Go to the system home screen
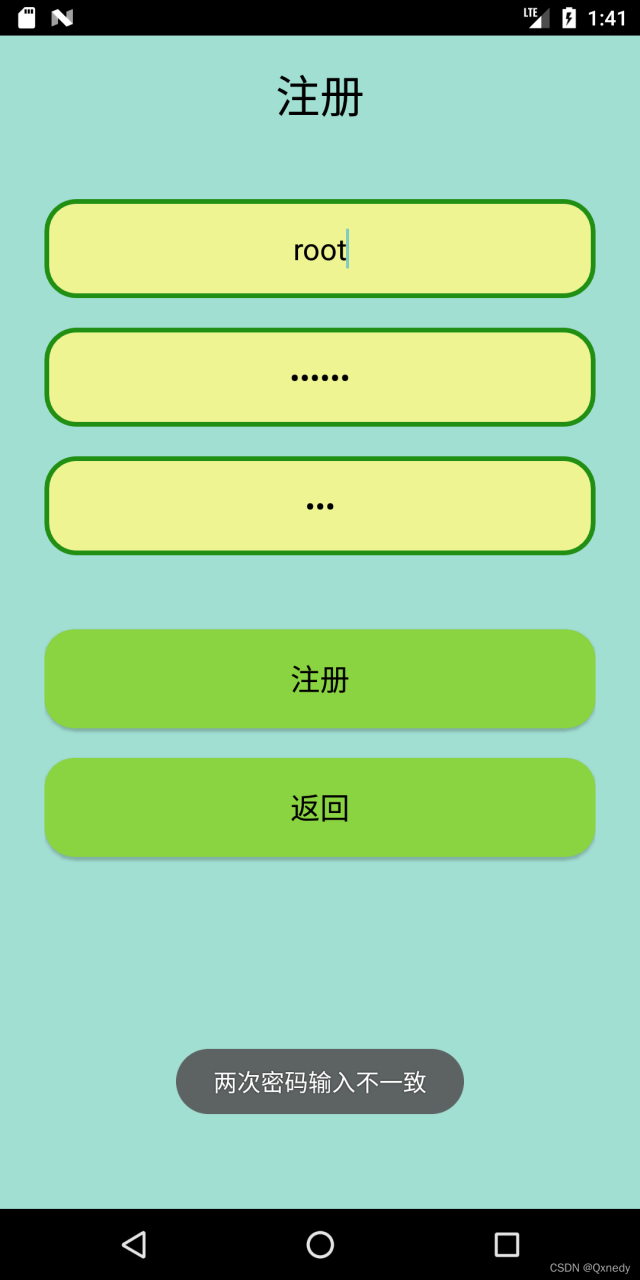Image resolution: width=640 pixels, height=1280 pixels. 320,1244
